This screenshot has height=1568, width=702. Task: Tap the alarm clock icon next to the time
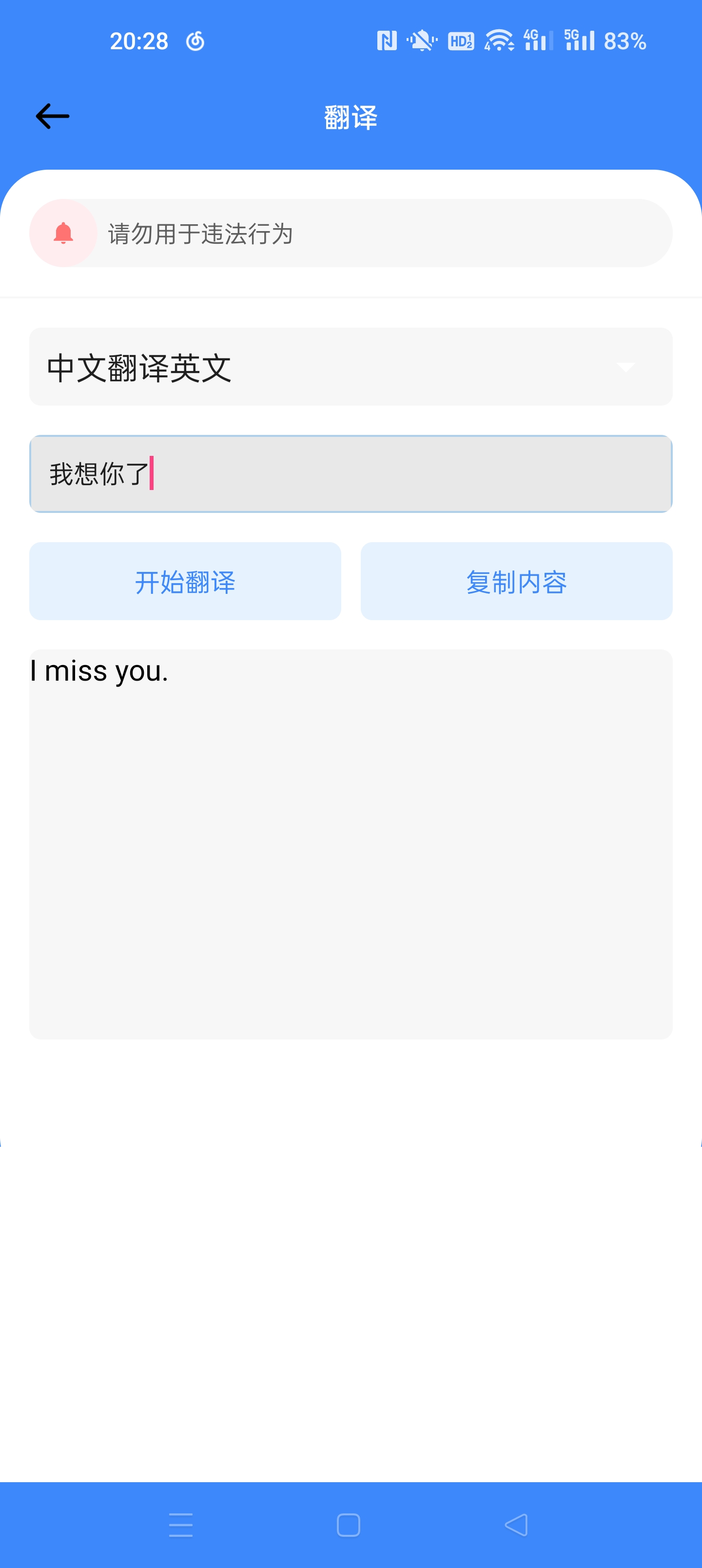[x=195, y=41]
